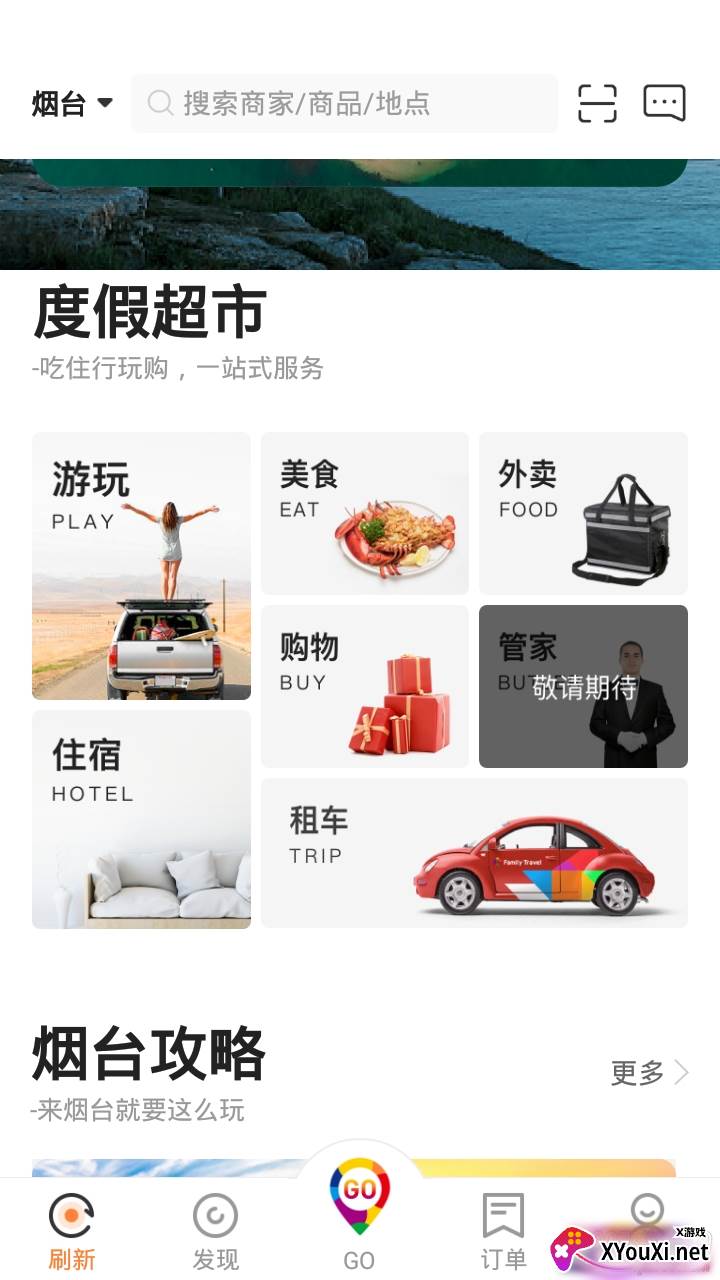Open the 美食 EAT tile
720x1280 pixels.
coord(365,513)
